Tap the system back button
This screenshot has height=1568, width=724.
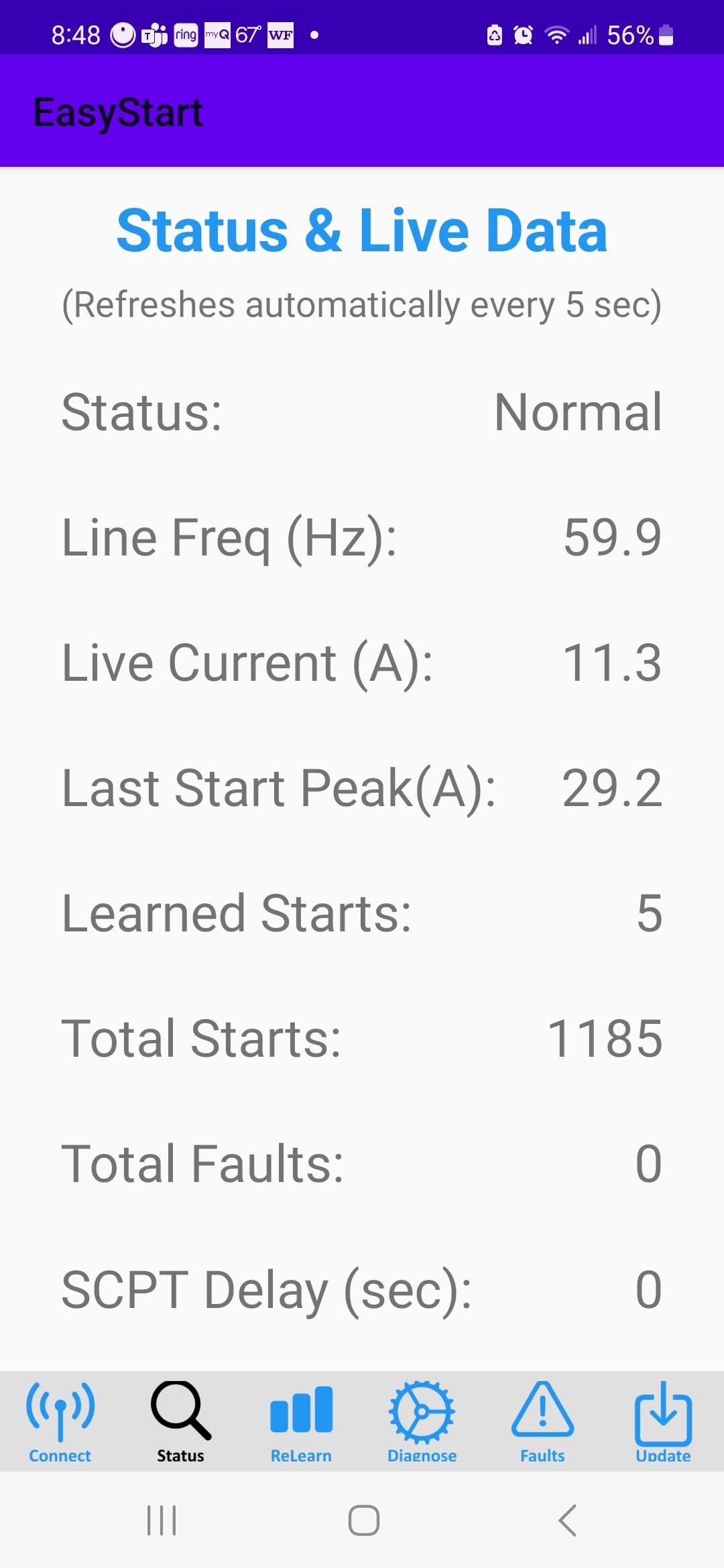click(567, 1520)
